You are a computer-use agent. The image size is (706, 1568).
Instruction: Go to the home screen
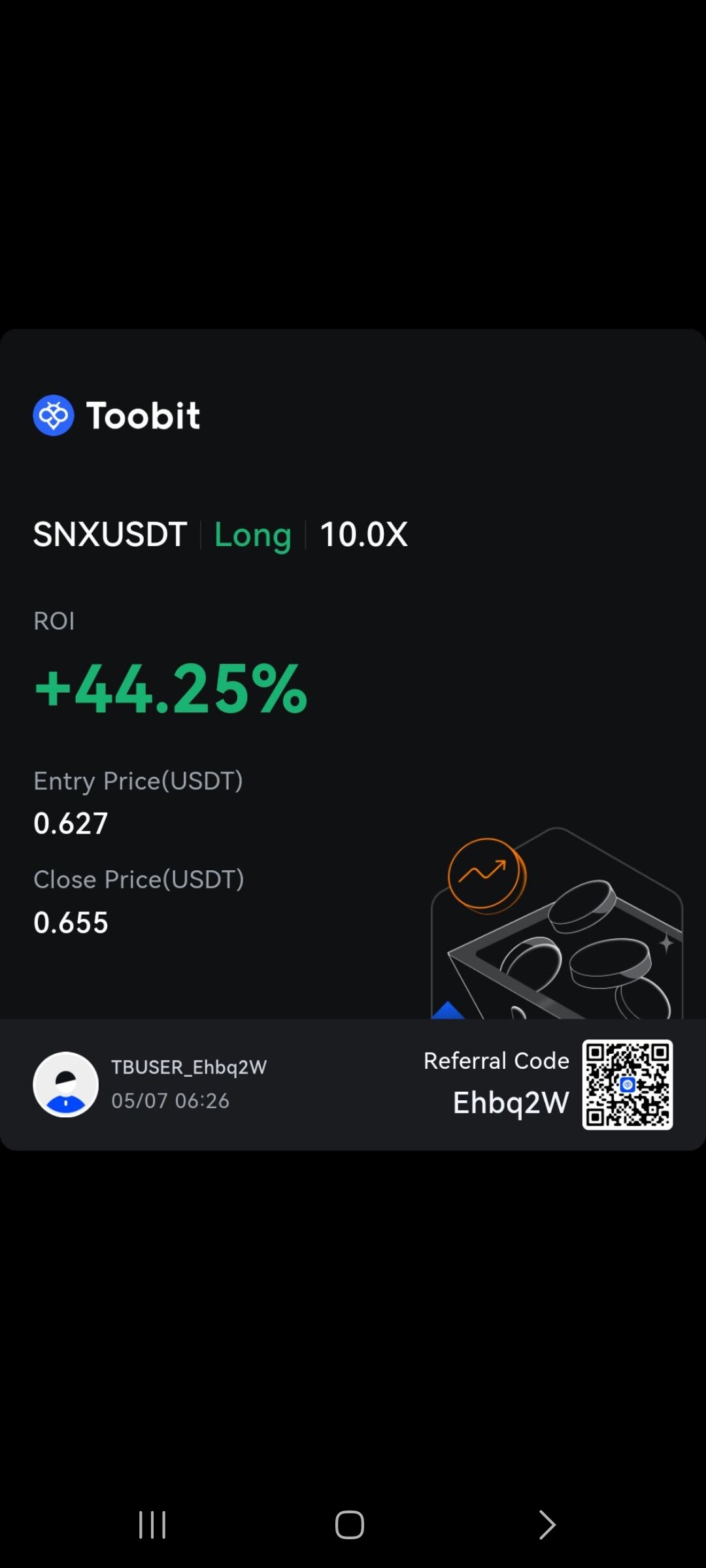click(x=350, y=1525)
